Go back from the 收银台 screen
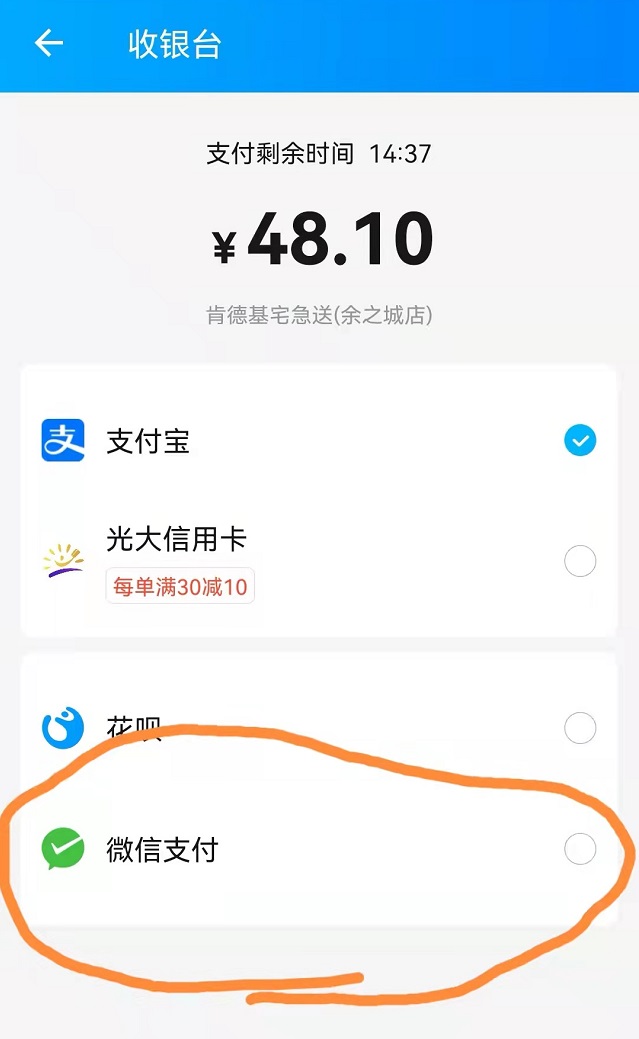The width and height of the screenshot is (639, 1039). pyautogui.click(x=49, y=44)
